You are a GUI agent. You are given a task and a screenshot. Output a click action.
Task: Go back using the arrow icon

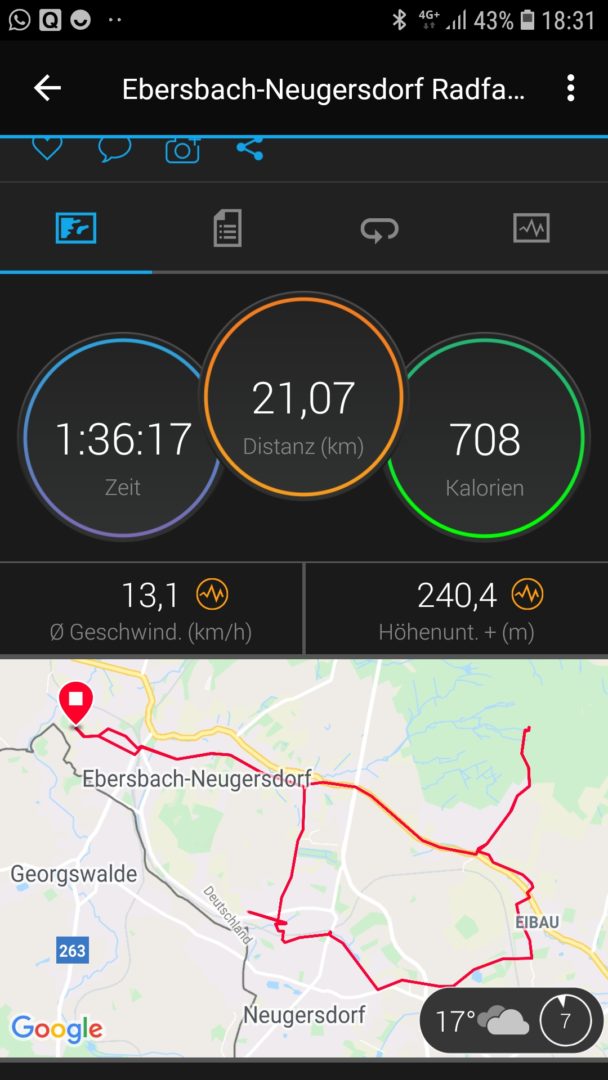click(47, 88)
